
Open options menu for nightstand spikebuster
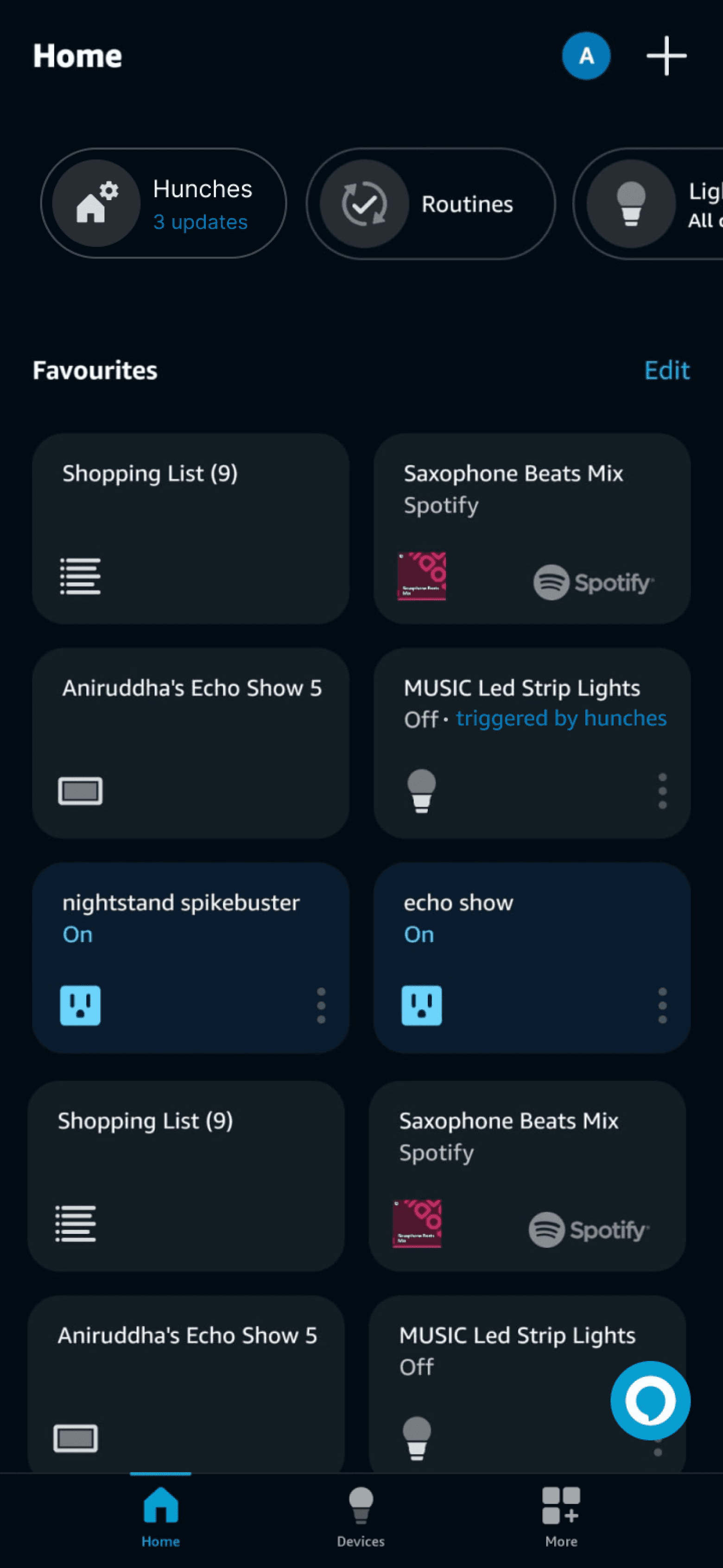pyautogui.click(x=321, y=1005)
